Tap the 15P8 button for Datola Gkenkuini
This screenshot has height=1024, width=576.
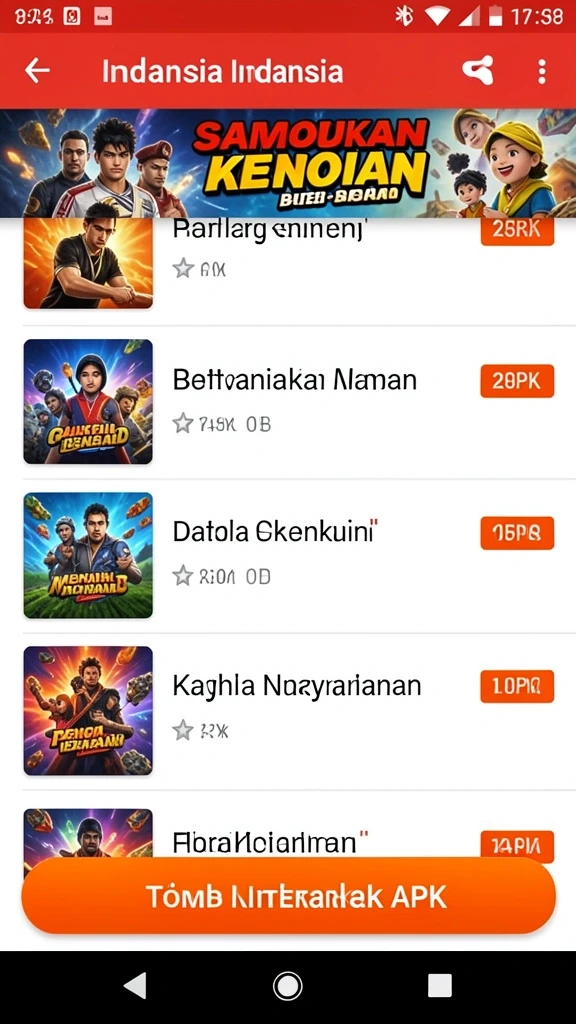pyautogui.click(x=517, y=533)
